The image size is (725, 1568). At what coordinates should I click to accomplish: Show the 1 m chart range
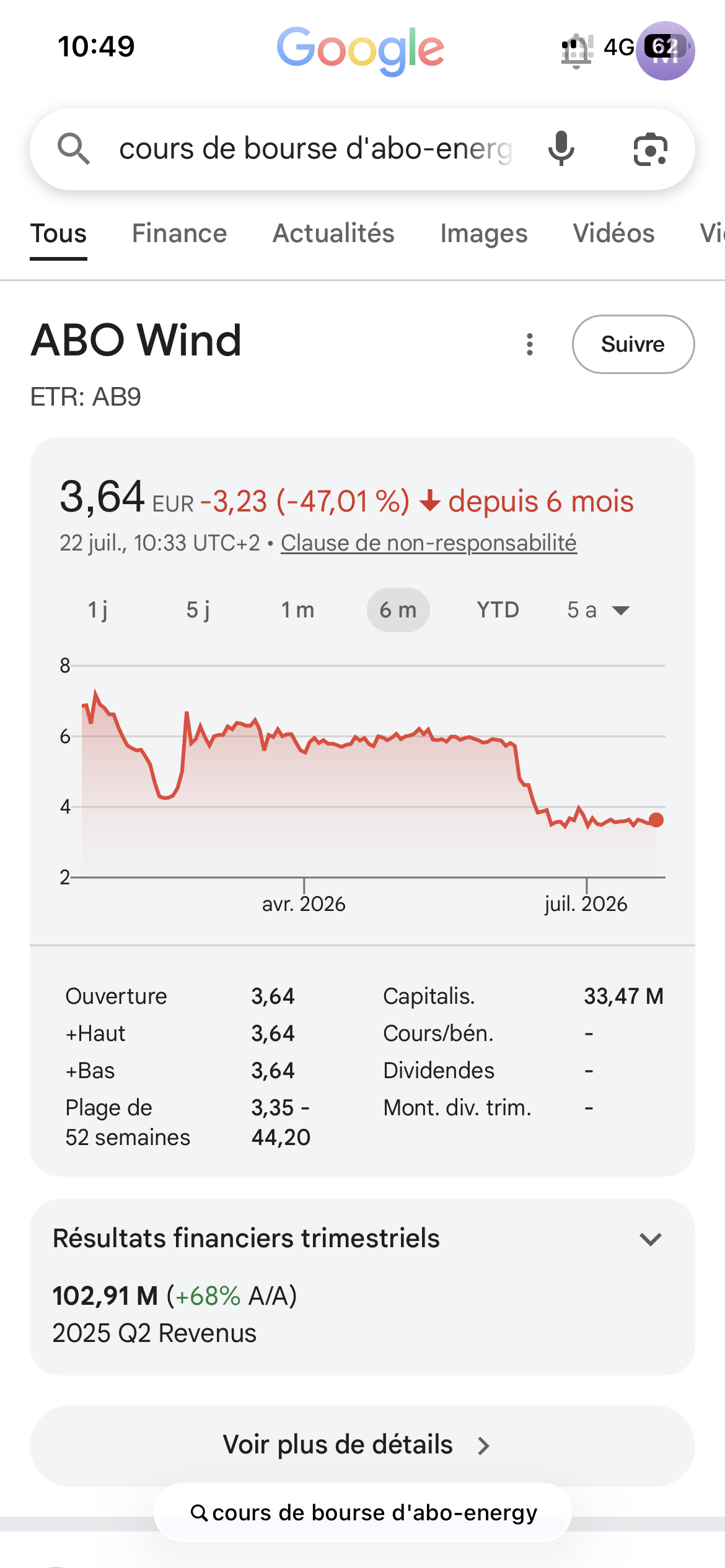[x=298, y=610]
